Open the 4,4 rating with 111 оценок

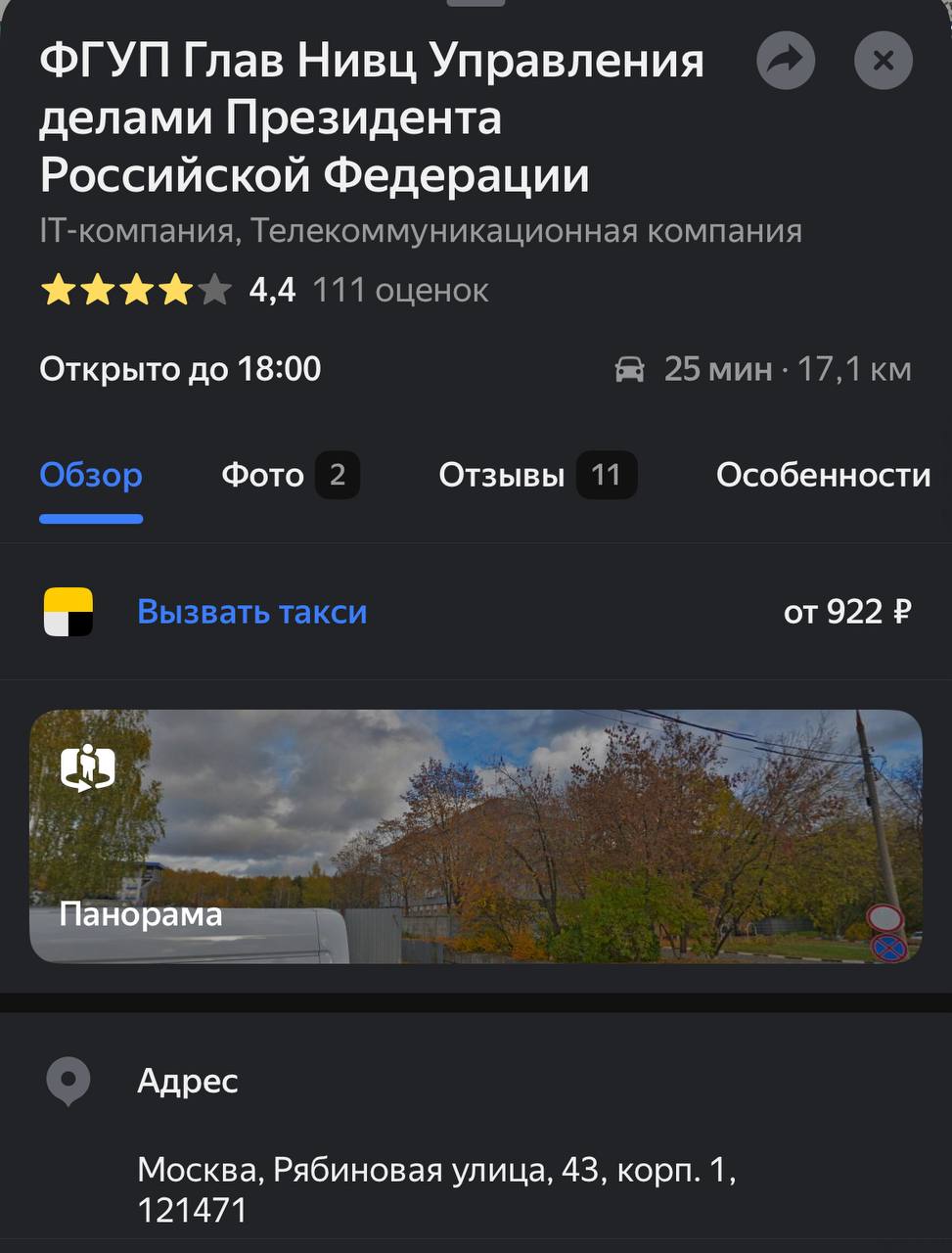tap(264, 291)
